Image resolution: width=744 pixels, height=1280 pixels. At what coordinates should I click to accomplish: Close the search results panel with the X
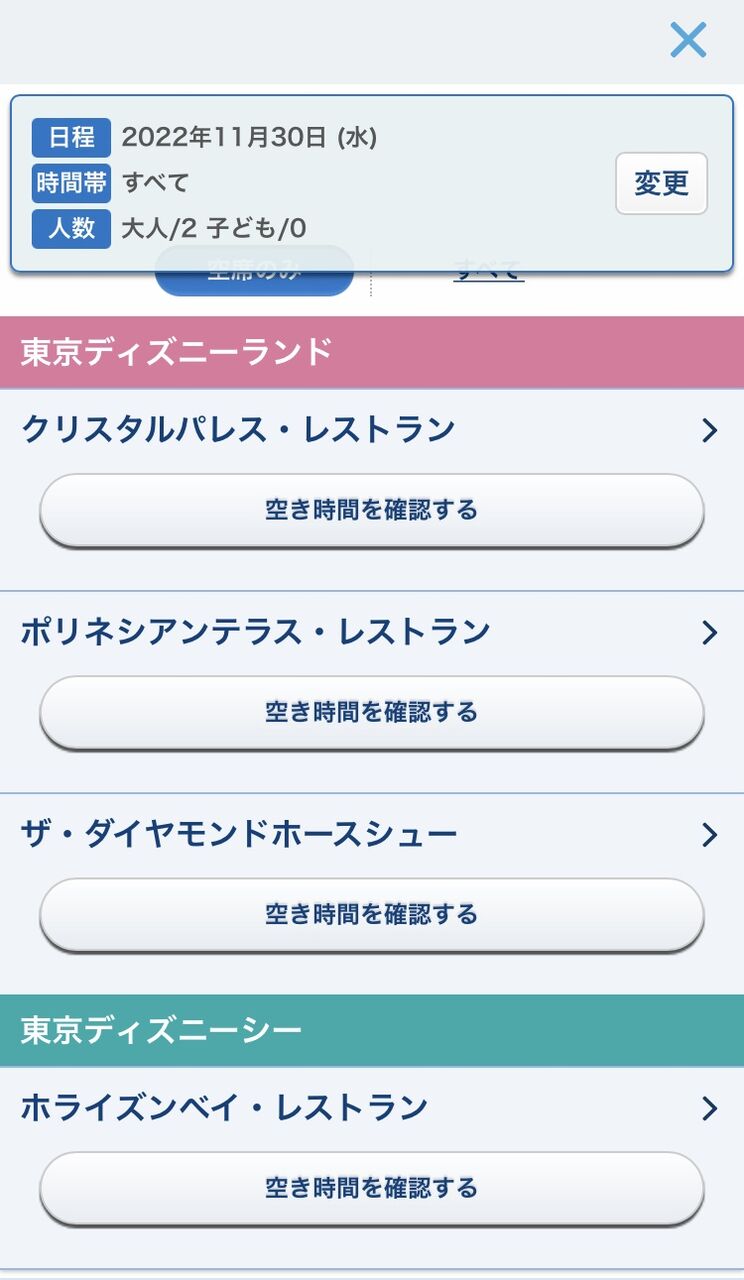coord(688,40)
